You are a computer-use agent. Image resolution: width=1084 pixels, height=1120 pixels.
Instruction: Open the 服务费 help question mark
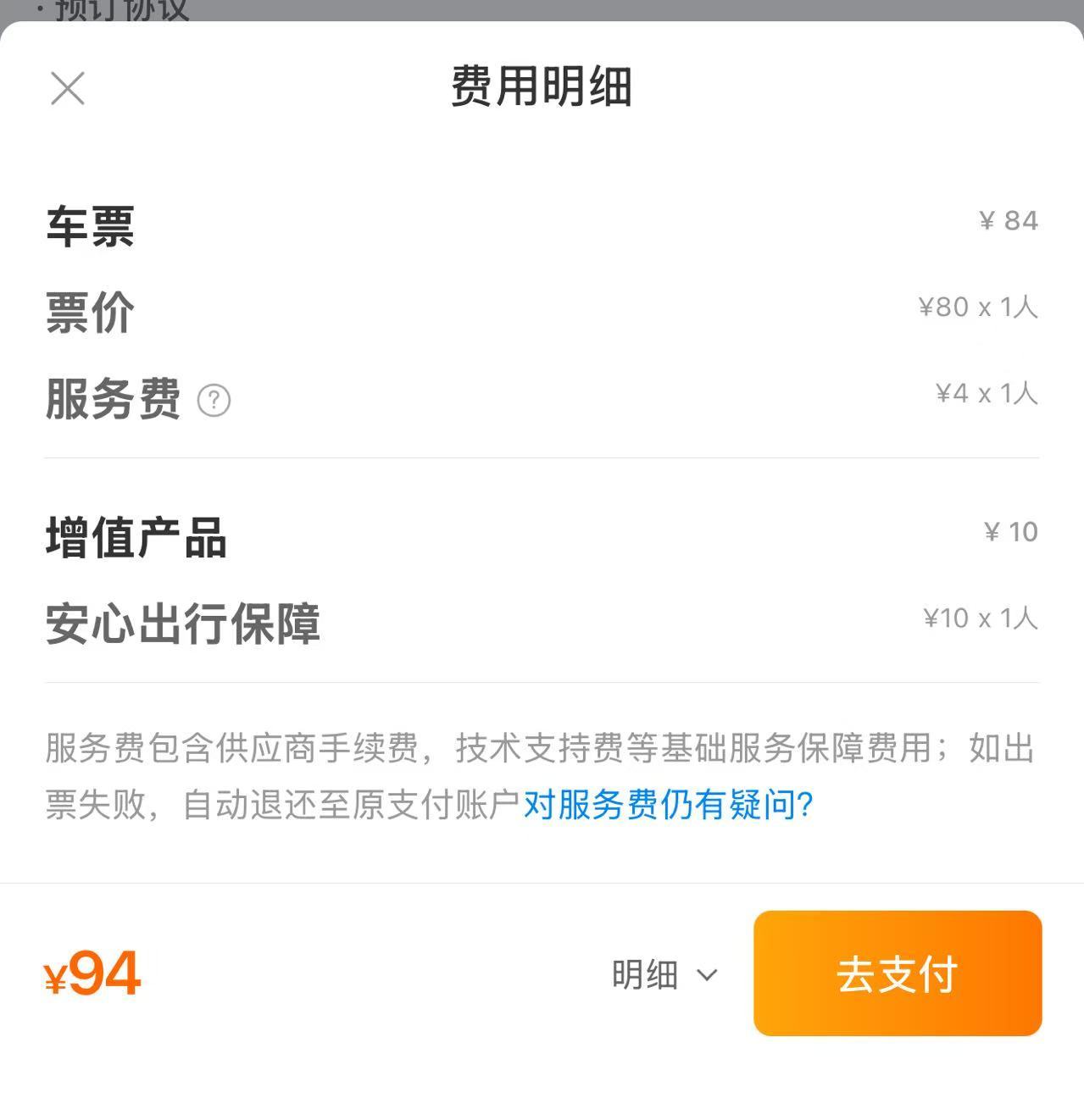coord(214,400)
